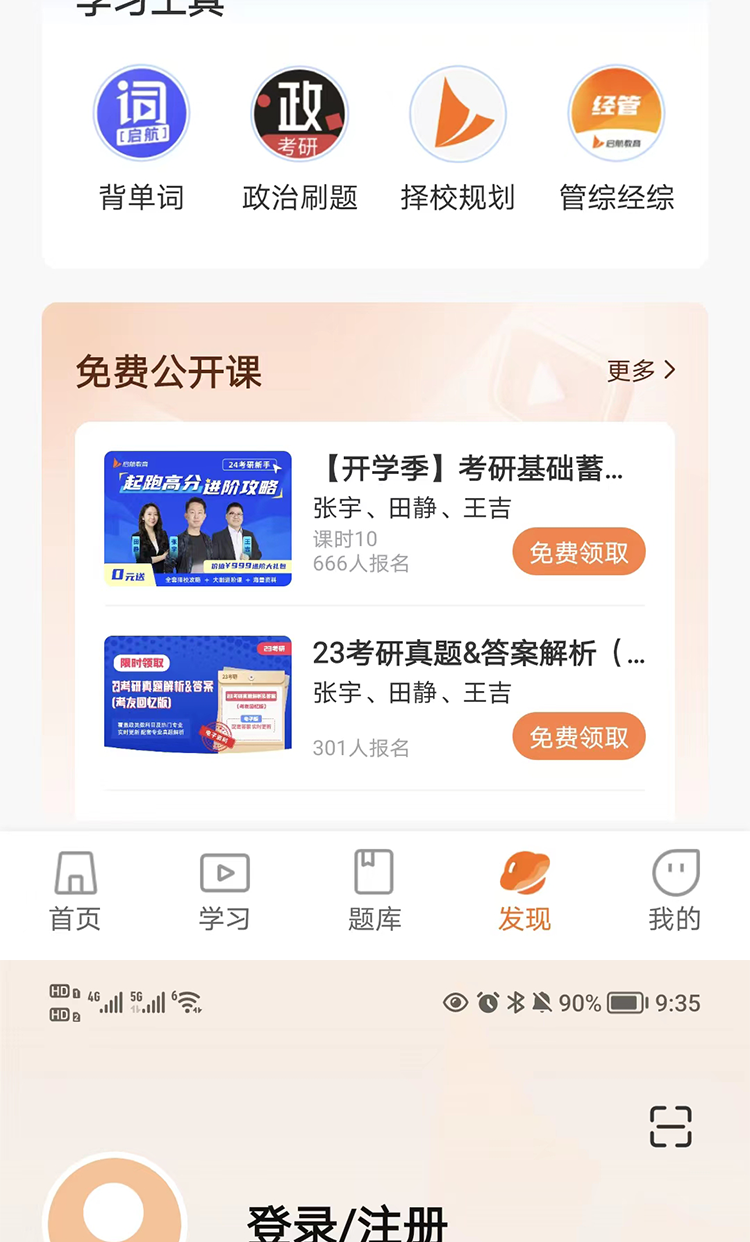Open the 管综经综 tool
Screen dimensions: 750x1242
coord(616,138)
